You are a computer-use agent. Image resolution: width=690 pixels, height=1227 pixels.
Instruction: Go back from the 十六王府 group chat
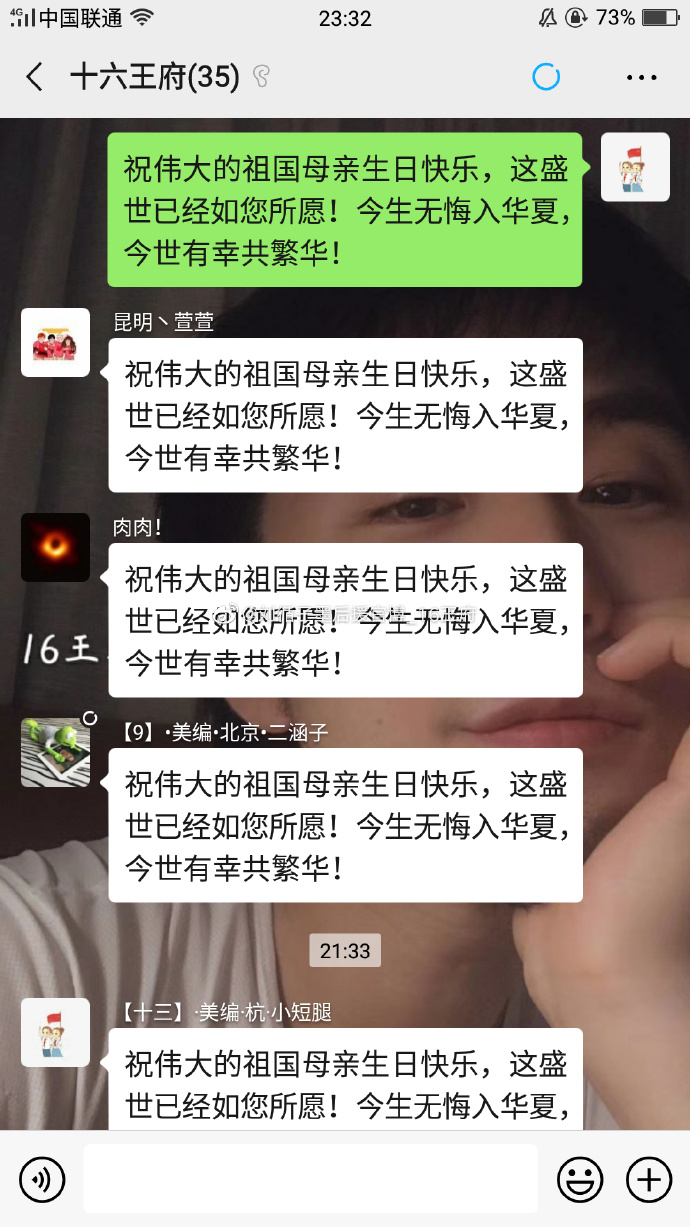(x=35, y=77)
